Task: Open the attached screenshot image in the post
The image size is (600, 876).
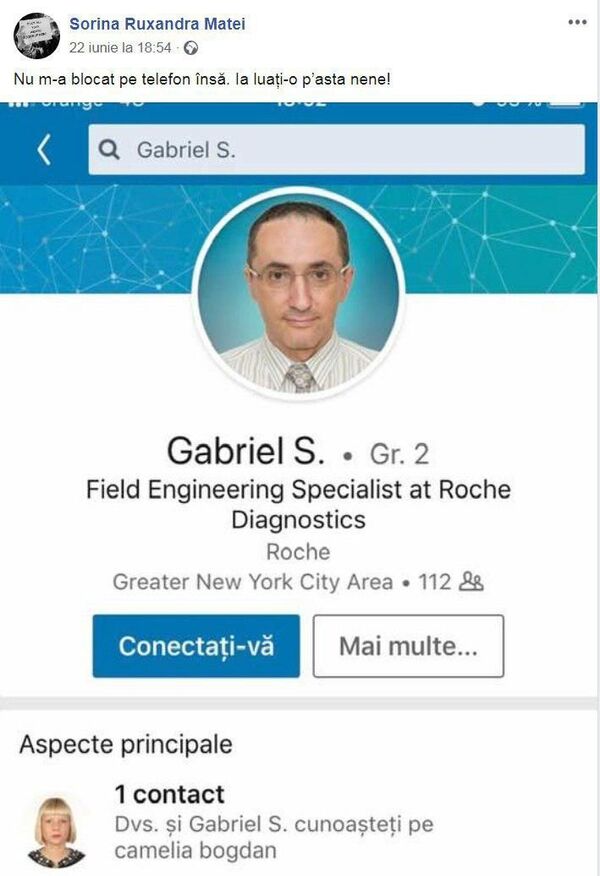Action: [300, 480]
